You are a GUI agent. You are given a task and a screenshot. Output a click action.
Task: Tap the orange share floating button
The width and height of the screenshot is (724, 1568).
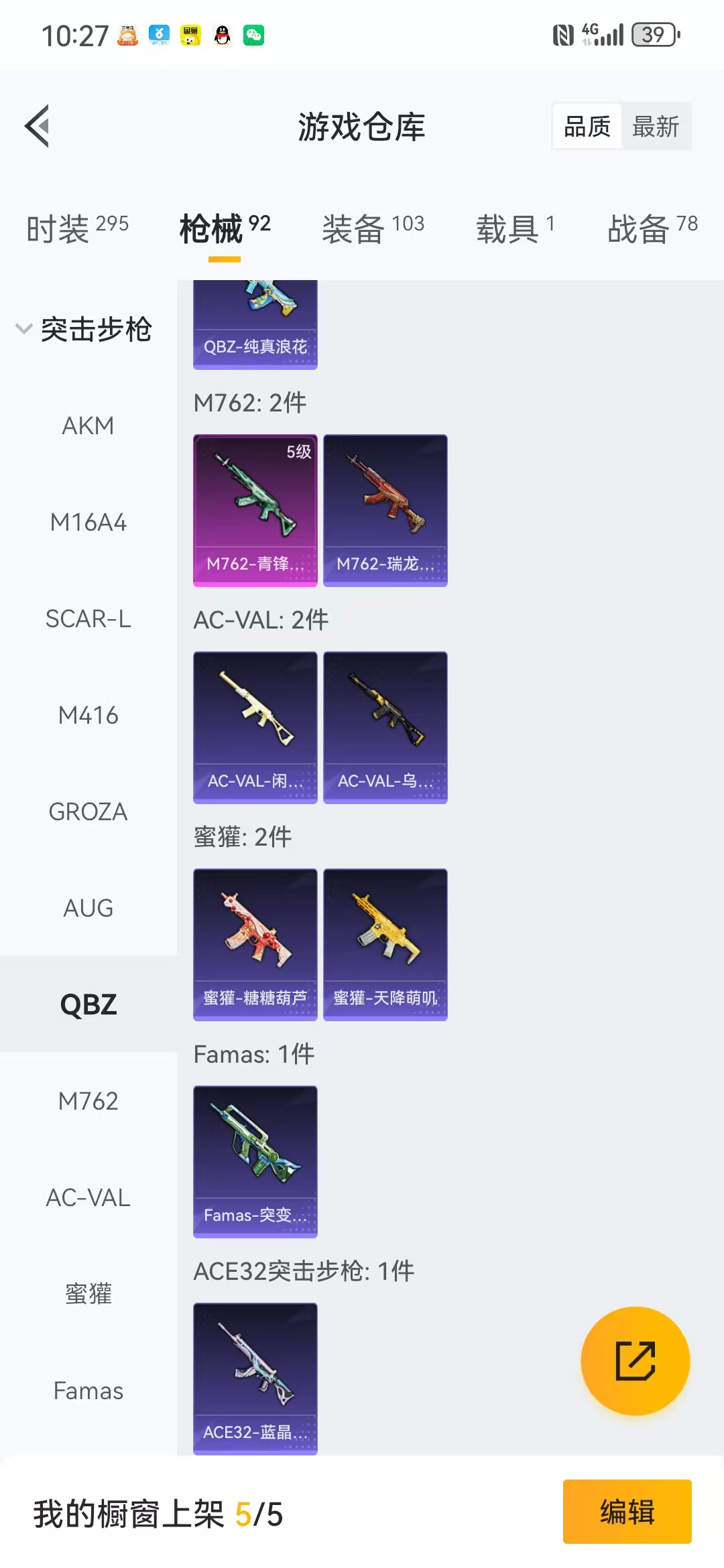coord(635,1361)
